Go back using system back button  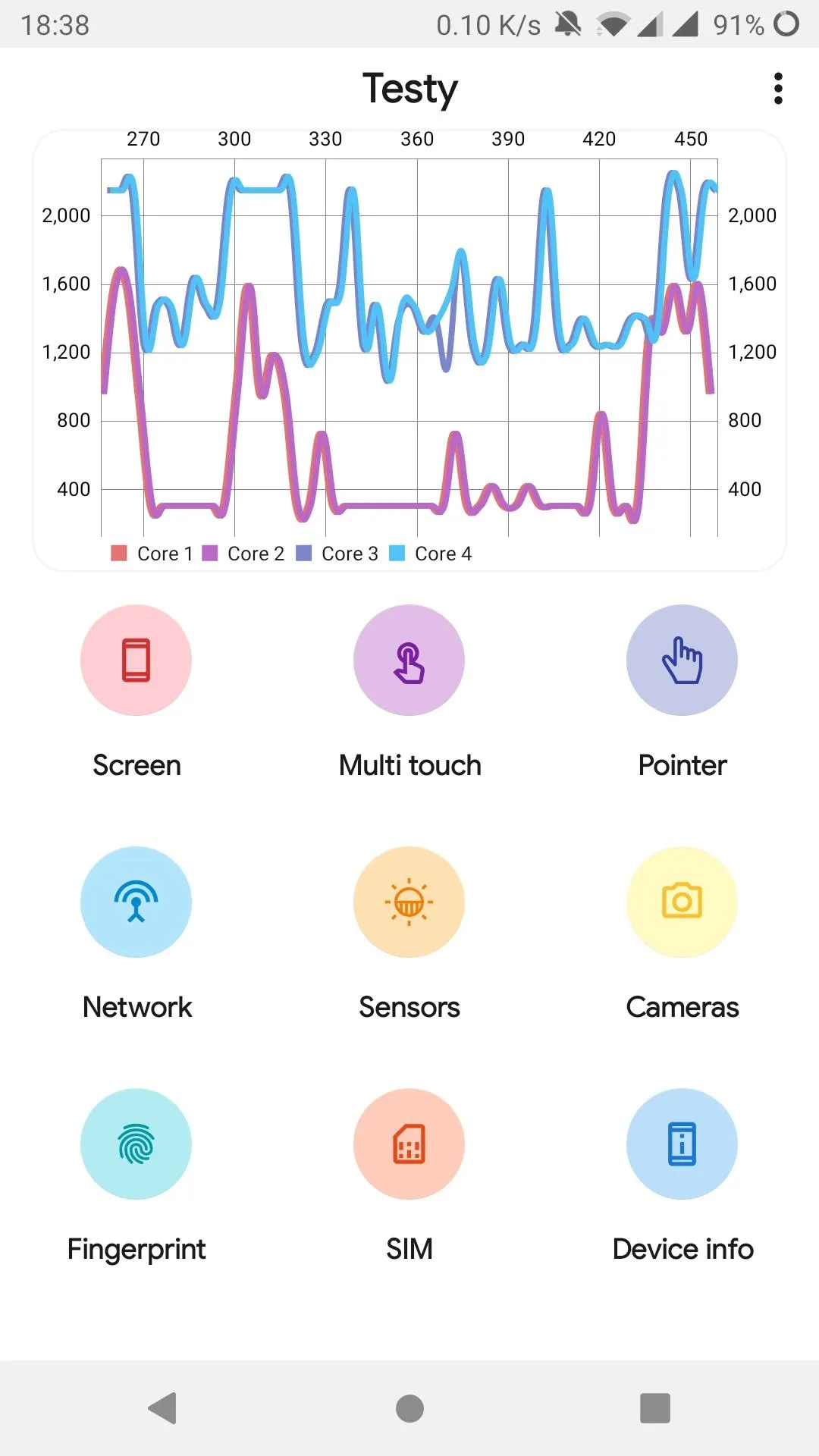(162, 1408)
